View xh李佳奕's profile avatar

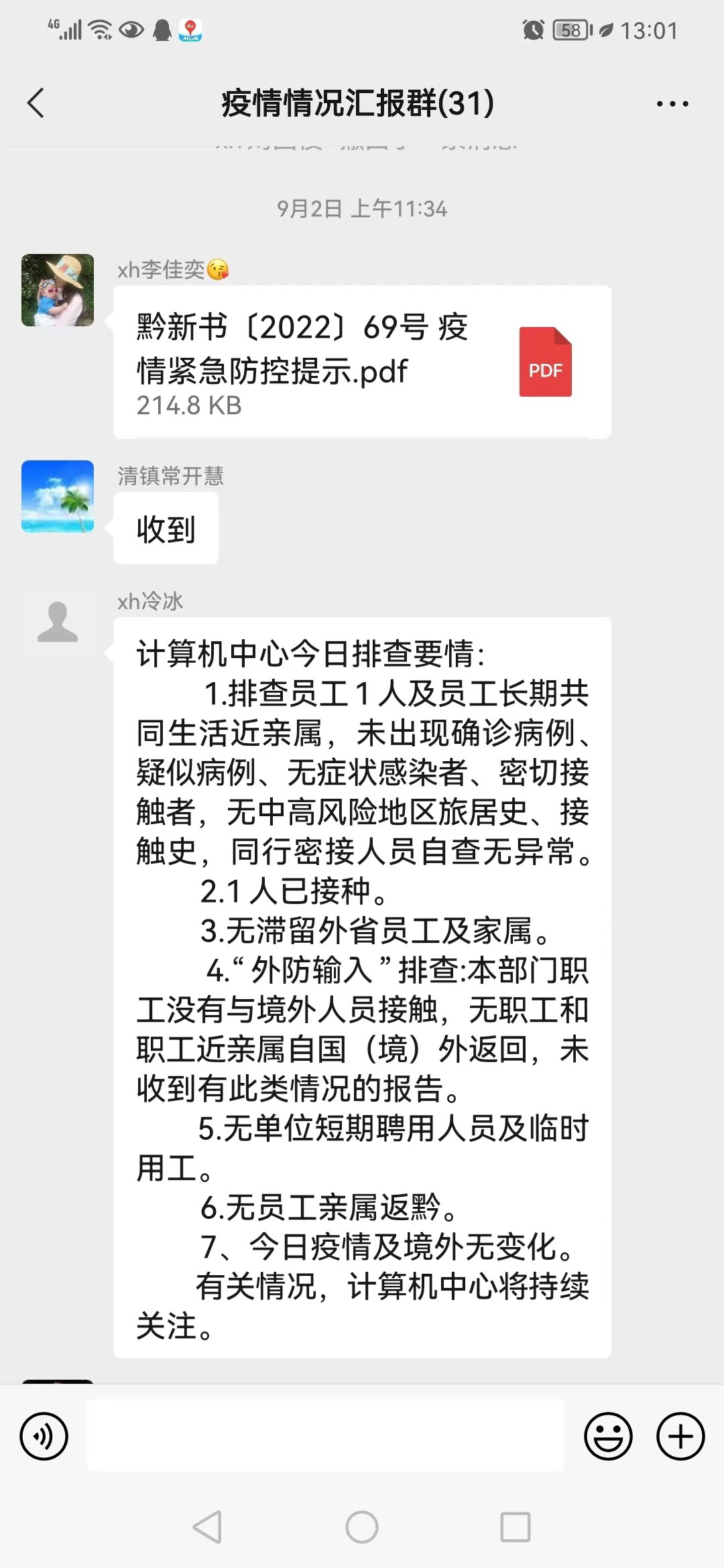point(58,290)
